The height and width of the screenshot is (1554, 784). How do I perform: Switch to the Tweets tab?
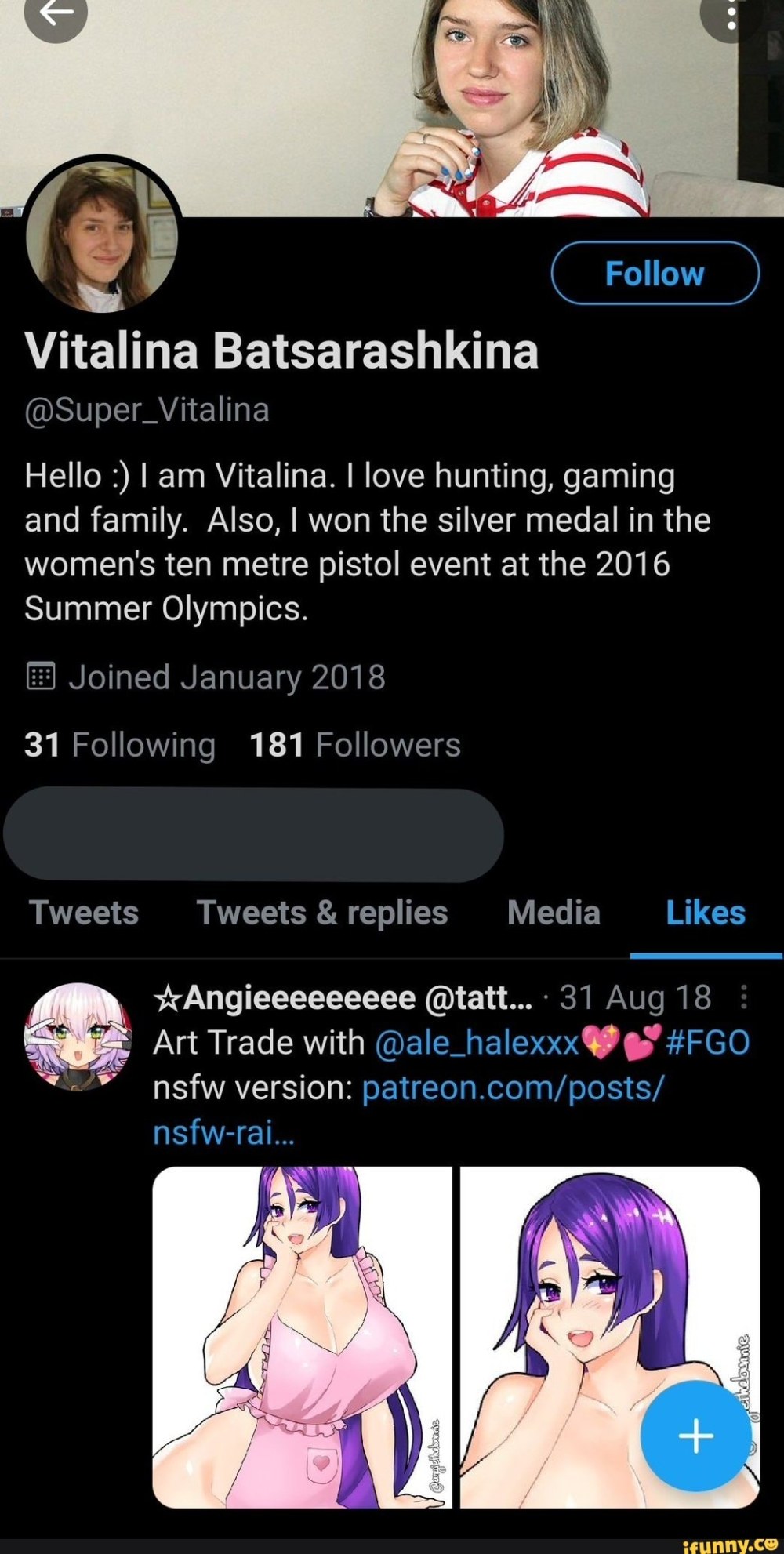tap(84, 913)
